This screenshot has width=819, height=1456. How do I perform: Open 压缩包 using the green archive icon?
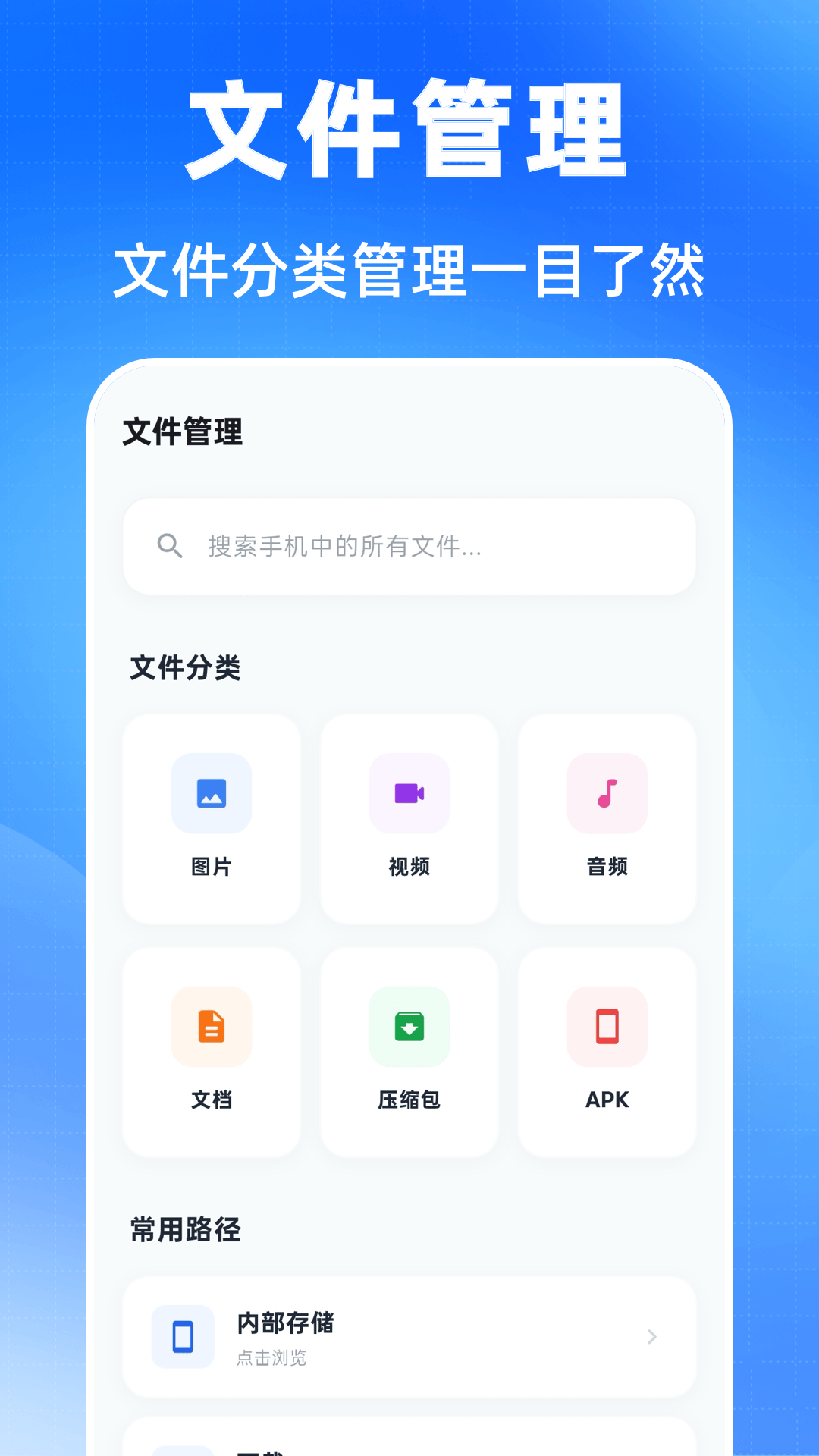coord(409,1027)
